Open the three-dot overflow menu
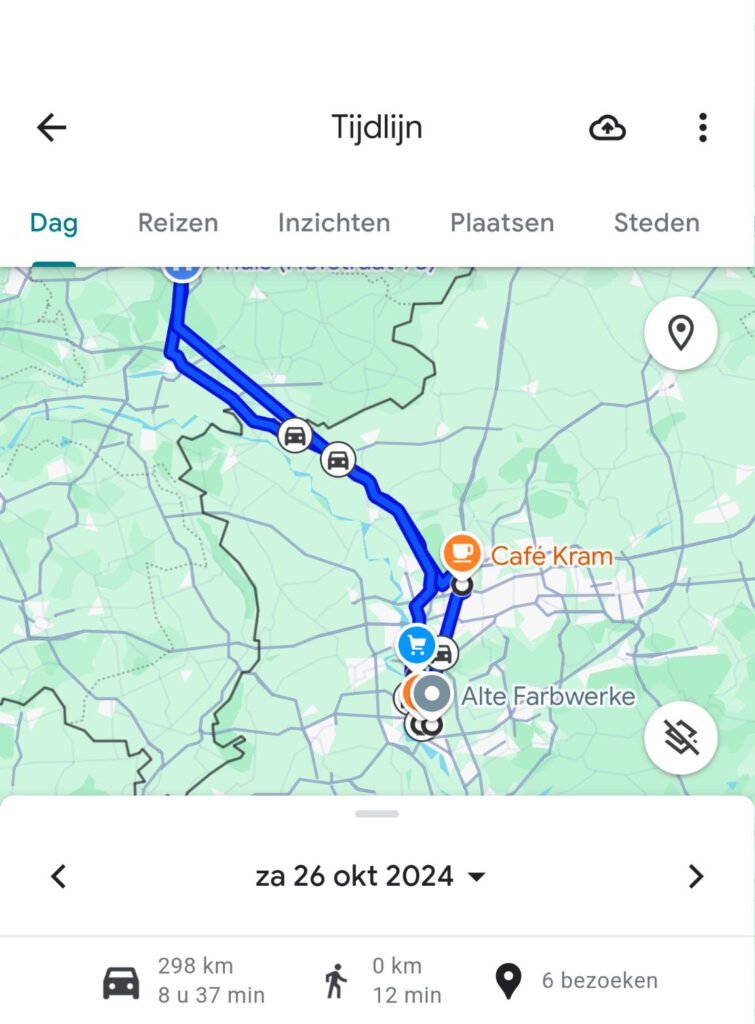 [x=703, y=127]
